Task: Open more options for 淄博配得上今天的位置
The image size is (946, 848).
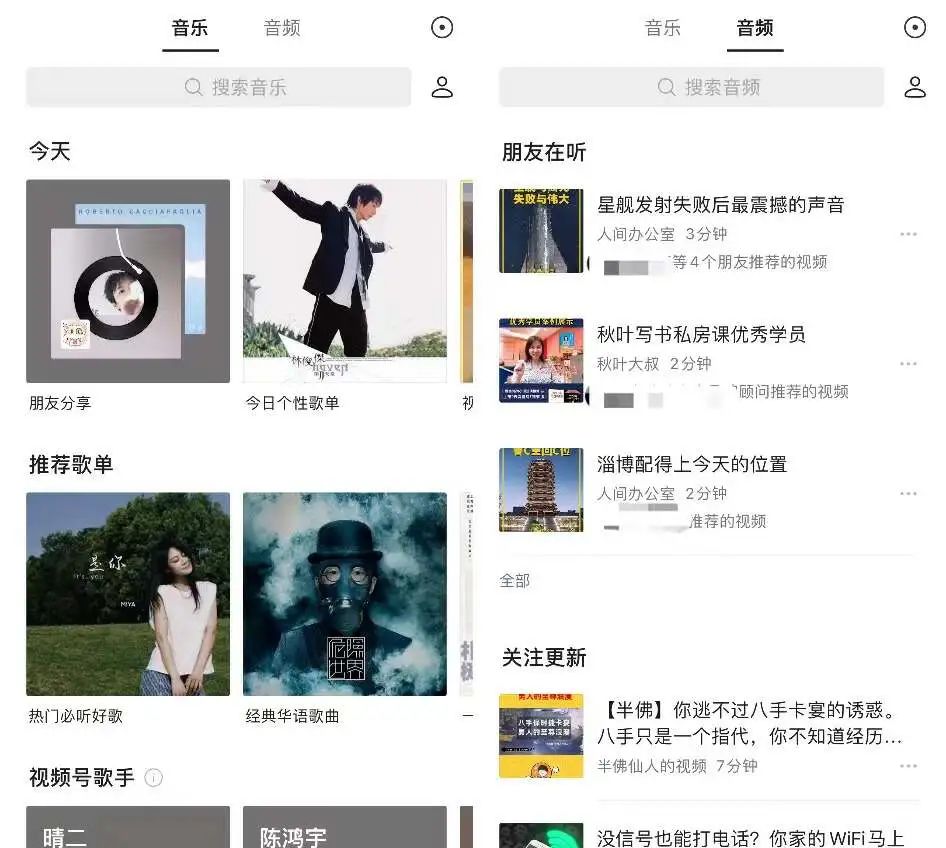Action: 908,494
